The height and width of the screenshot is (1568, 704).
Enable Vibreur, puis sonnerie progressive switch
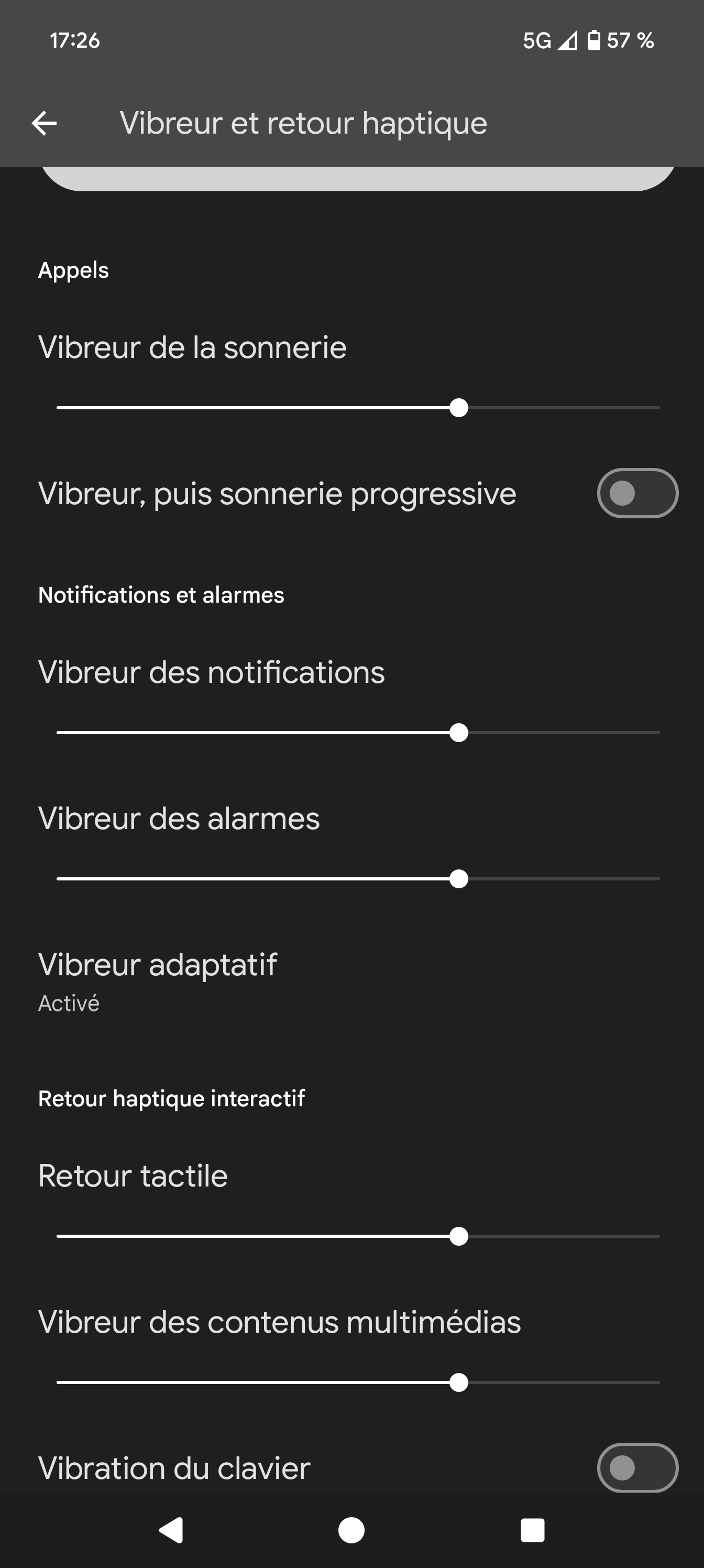[x=637, y=493]
